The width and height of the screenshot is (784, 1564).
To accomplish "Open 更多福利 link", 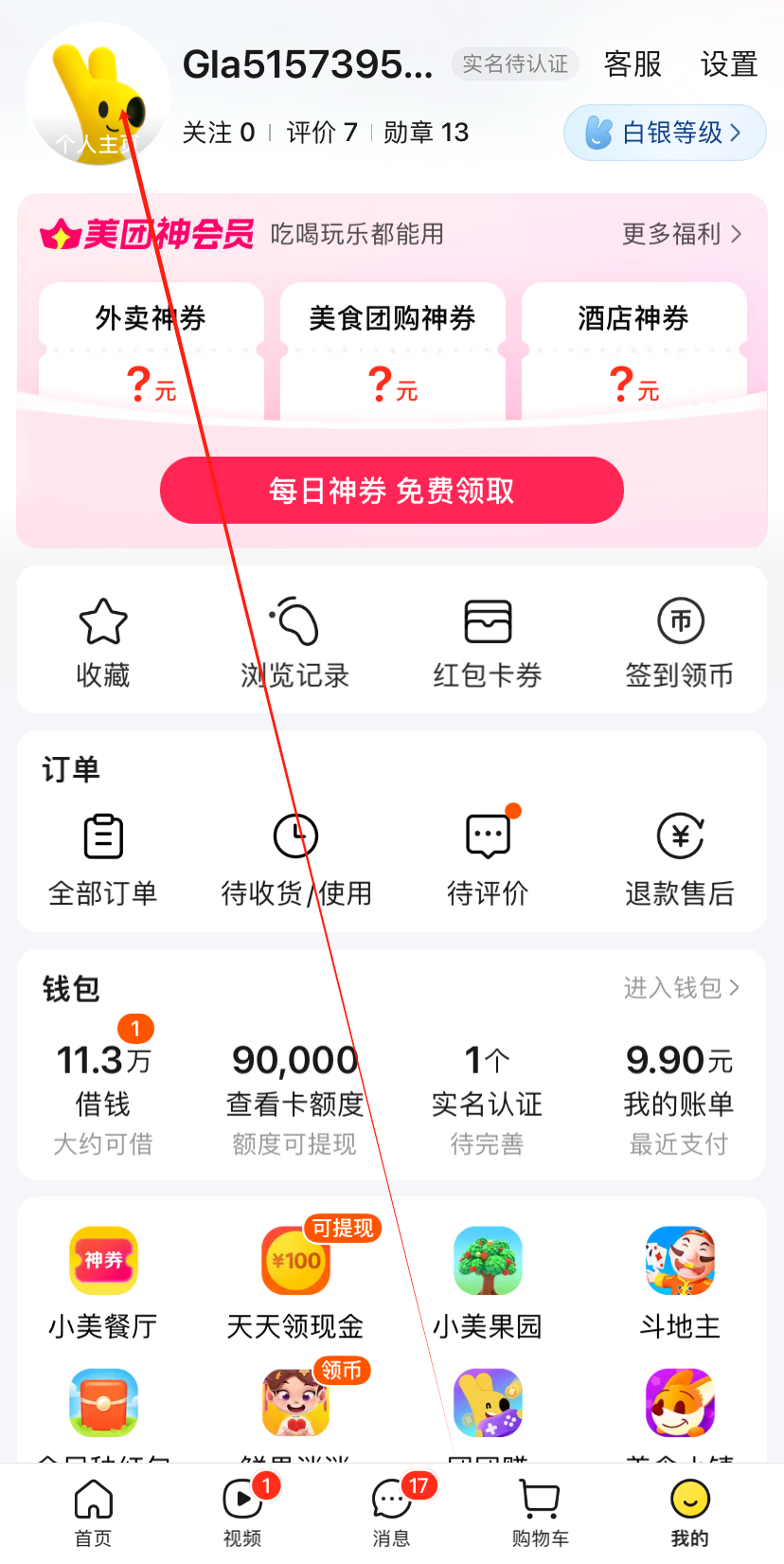I will (x=681, y=234).
